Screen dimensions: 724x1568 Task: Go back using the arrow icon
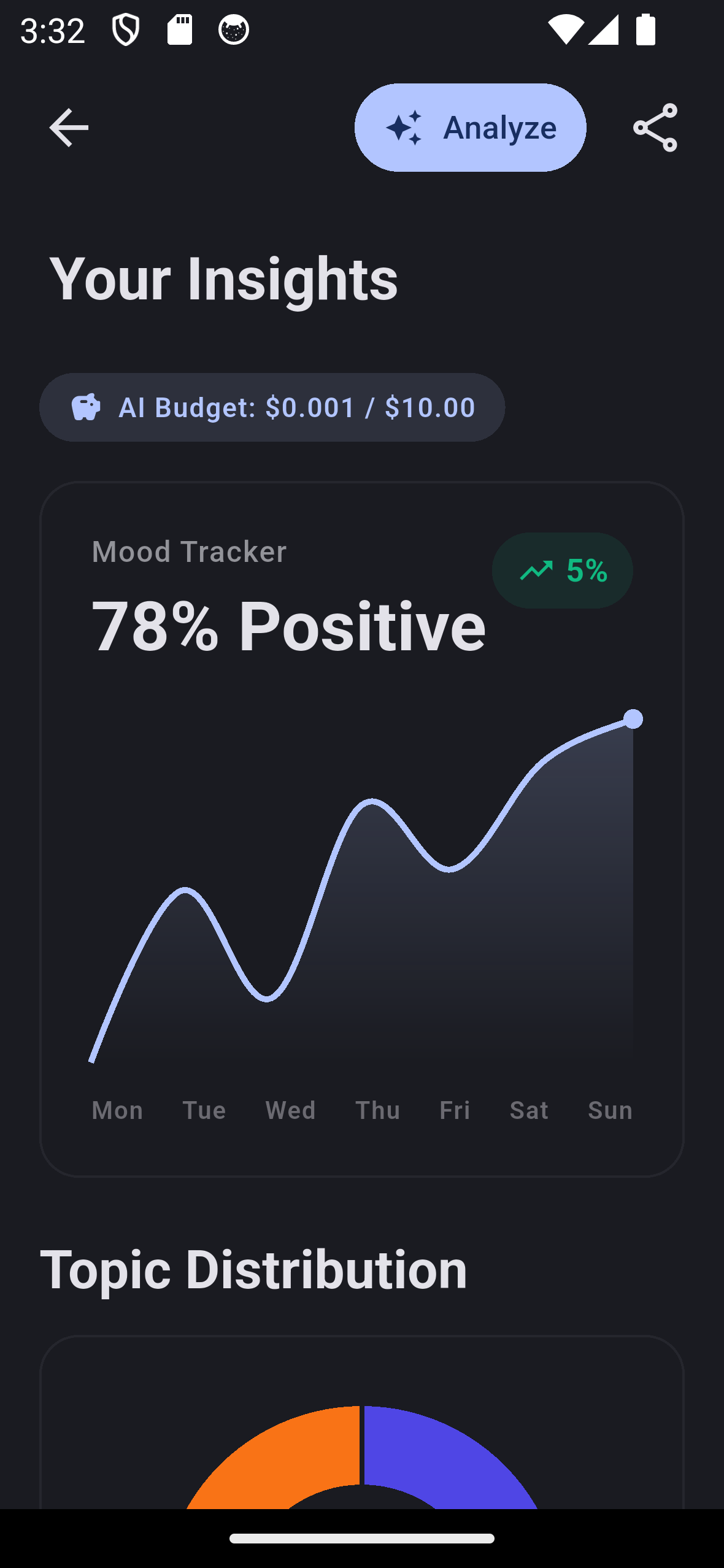coord(69,128)
